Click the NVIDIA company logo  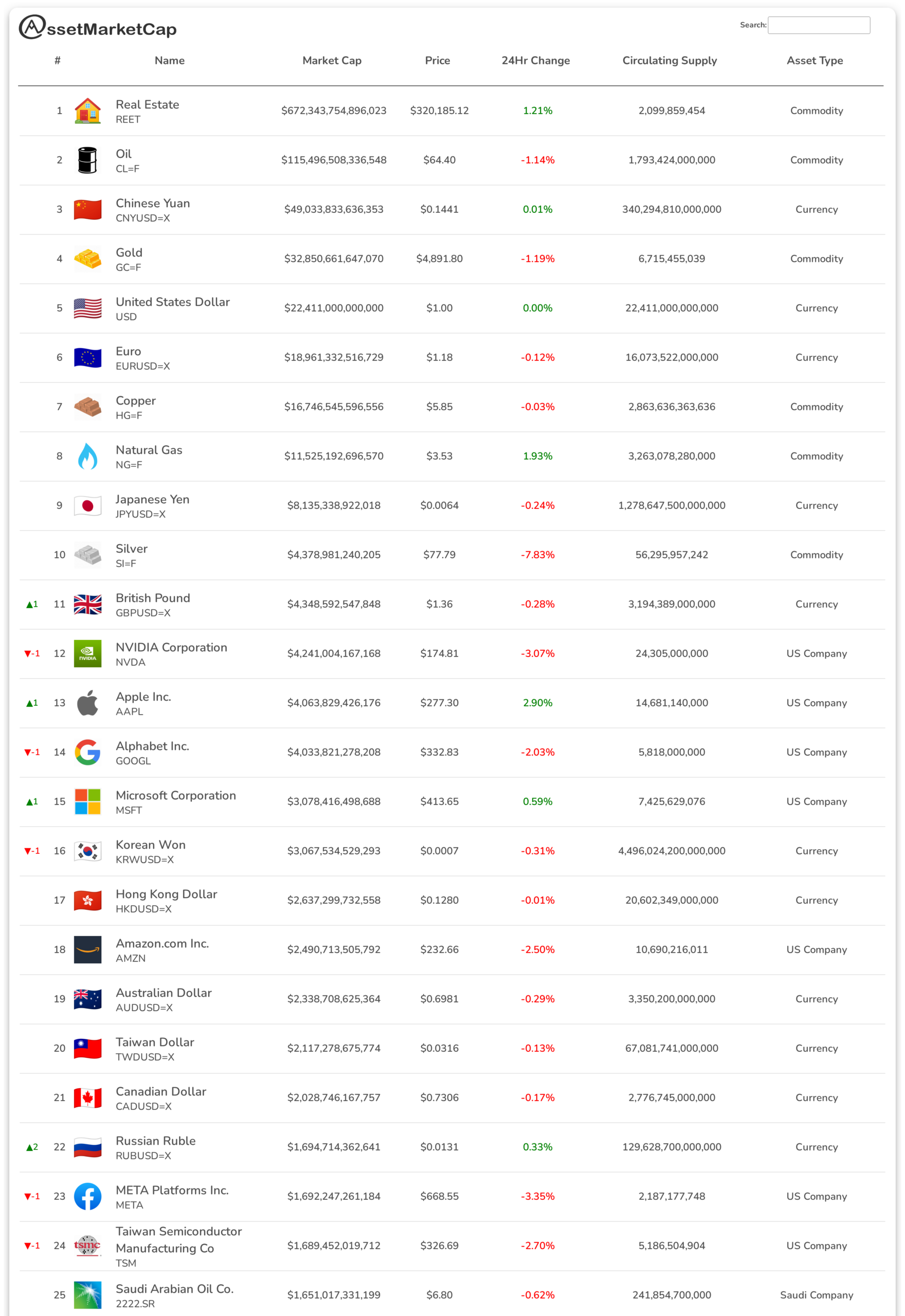point(87,653)
